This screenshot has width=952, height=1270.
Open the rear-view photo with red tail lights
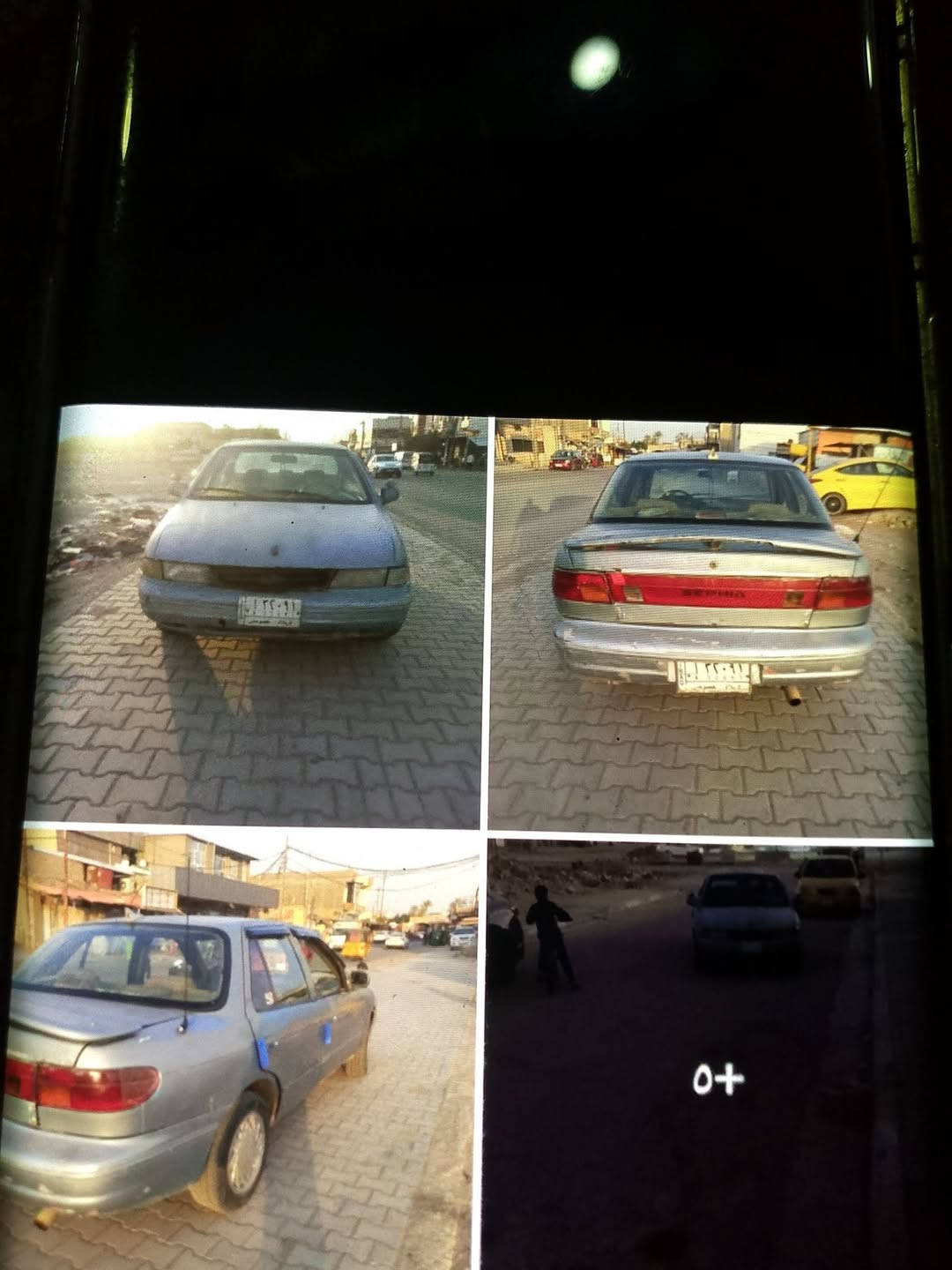pyautogui.click(x=710, y=626)
